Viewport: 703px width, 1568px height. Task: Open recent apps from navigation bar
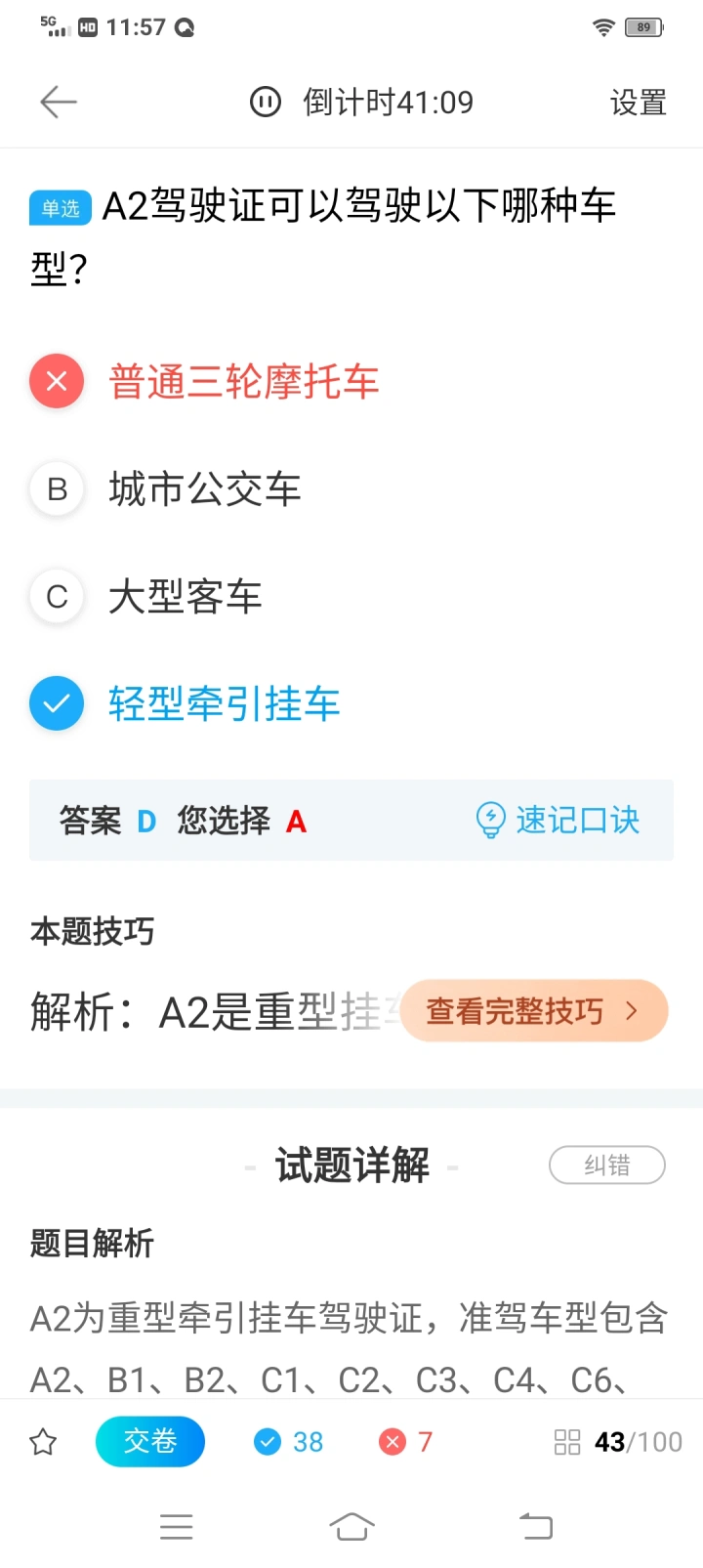[177, 1526]
